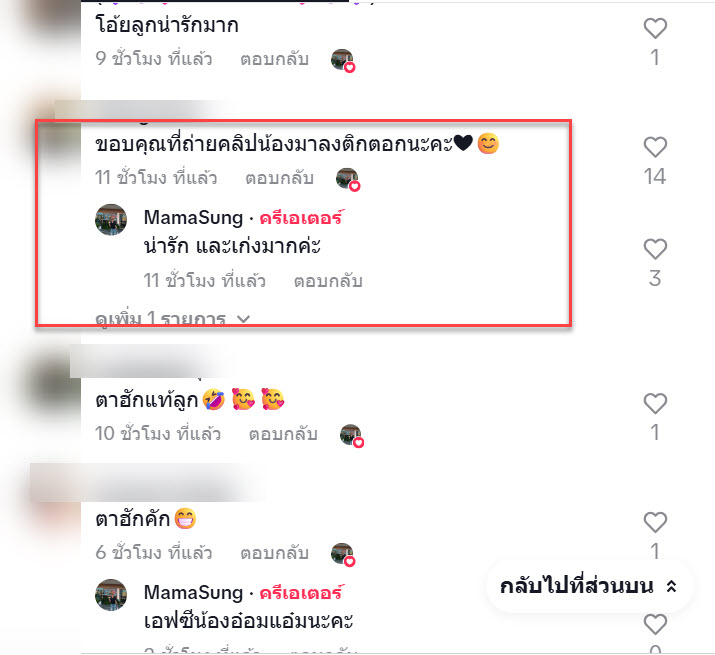
Task: Reply to MamaSung's "น่ารัก และเก่งมากค่ะ" comment
Action: (x=327, y=281)
